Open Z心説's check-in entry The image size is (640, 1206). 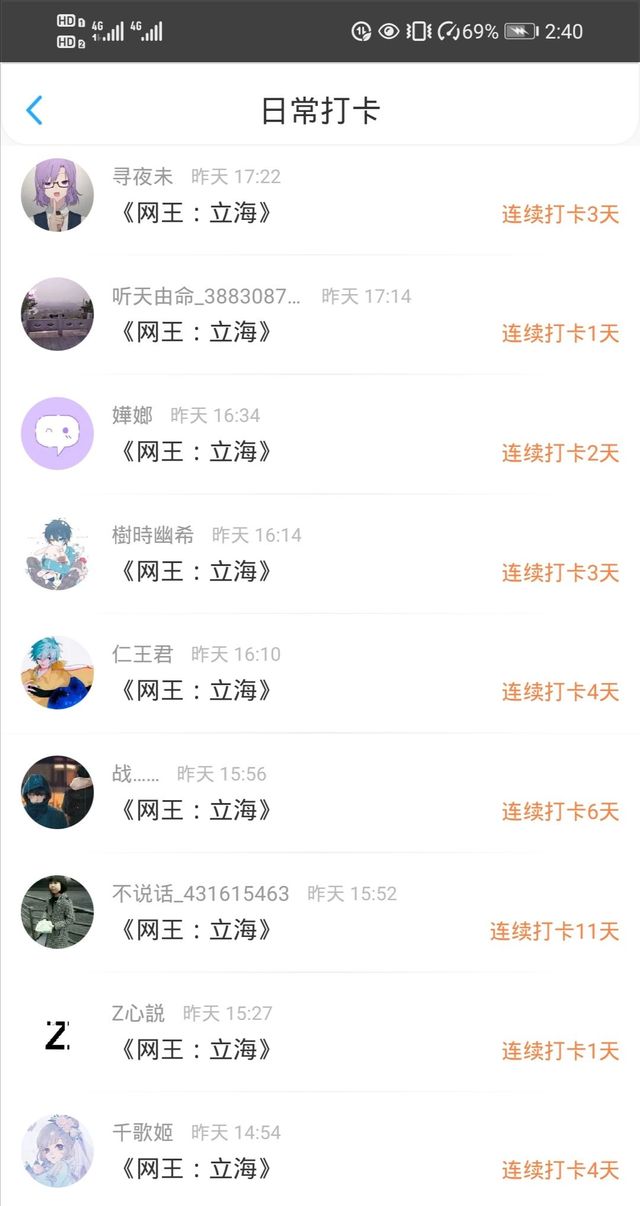(320, 1031)
